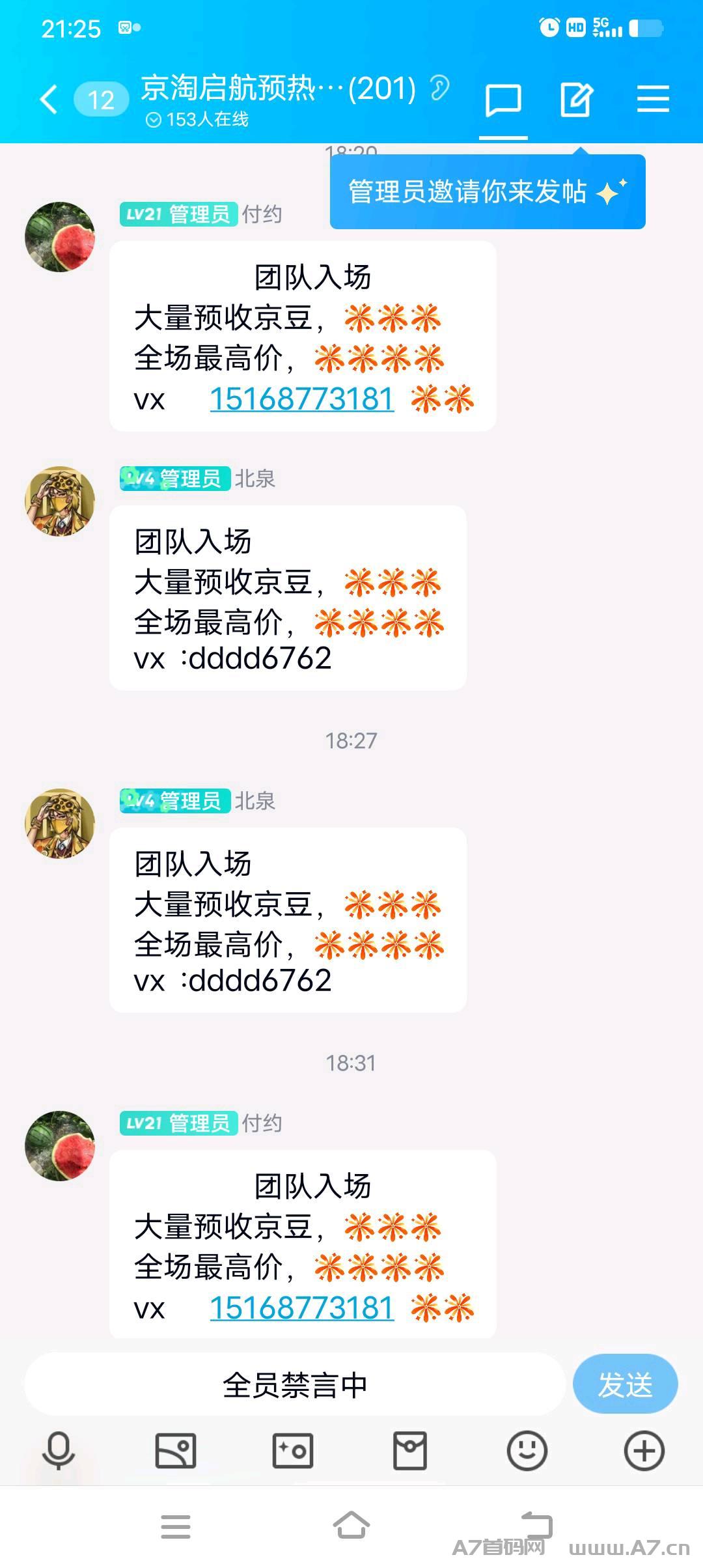Image resolution: width=703 pixels, height=1568 pixels.
Task: Open the red packet icon
Action: 410,1450
